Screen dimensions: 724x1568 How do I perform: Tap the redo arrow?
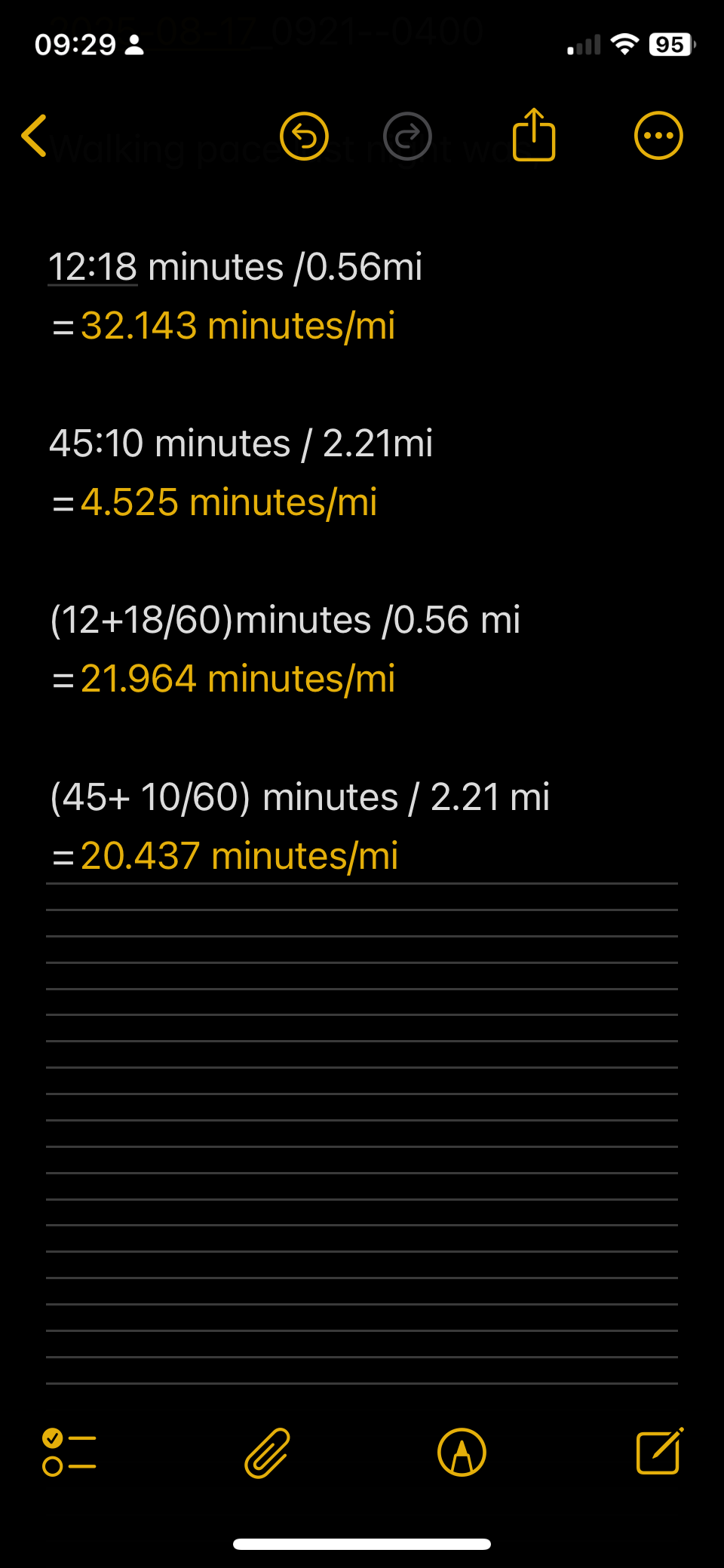point(407,136)
